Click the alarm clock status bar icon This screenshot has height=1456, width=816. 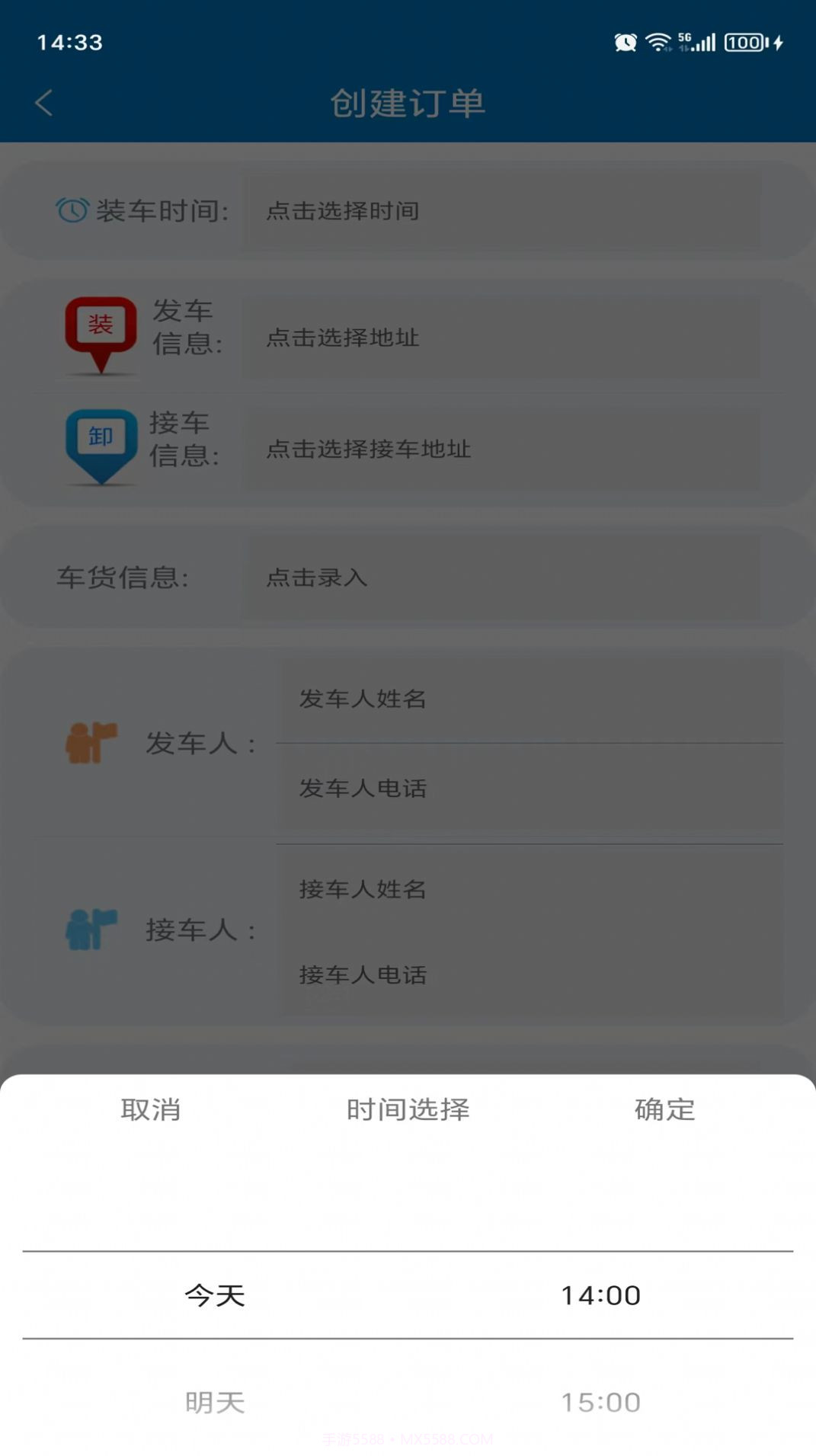point(625,43)
